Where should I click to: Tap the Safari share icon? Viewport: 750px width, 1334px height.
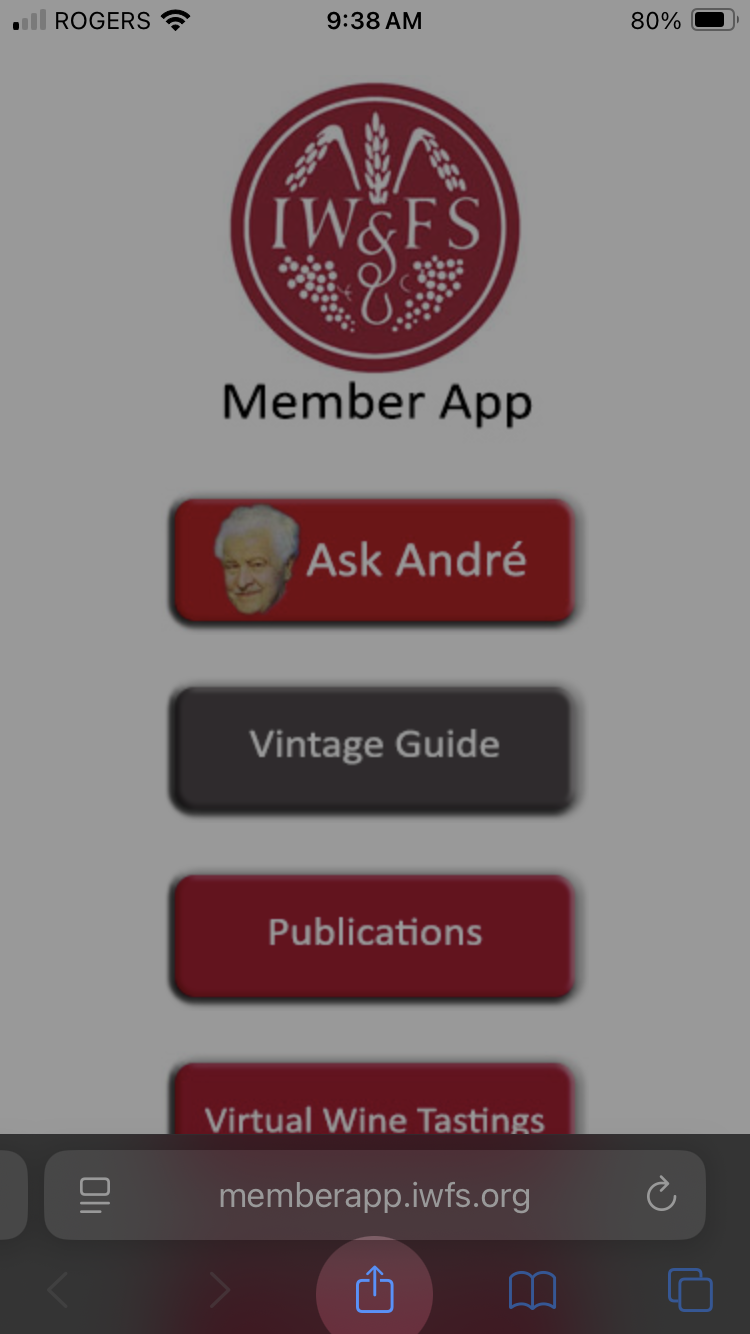pyautogui.click(x=375, y=1290)
